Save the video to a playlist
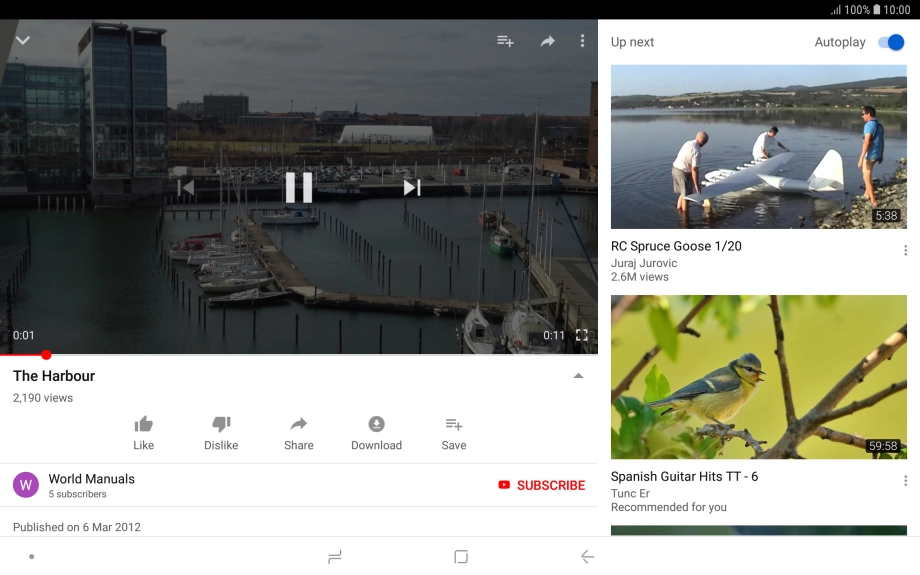This screenshot has width=920, height=575. click(x=454, y=432)
